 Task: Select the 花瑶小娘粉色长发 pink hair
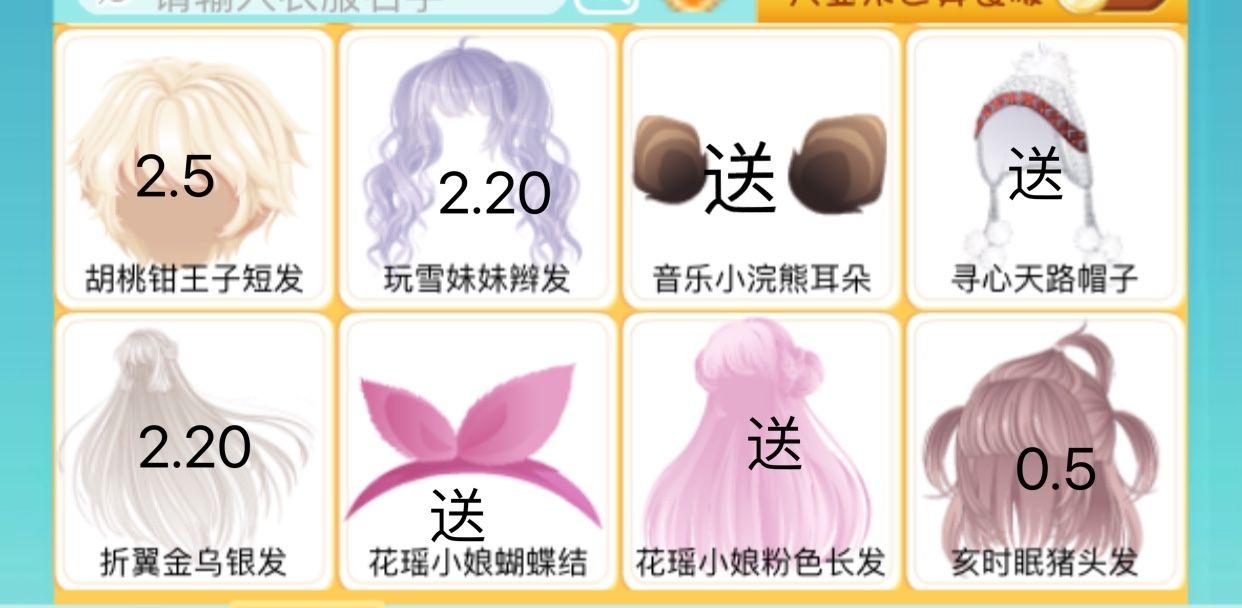[x=761, y=452]
